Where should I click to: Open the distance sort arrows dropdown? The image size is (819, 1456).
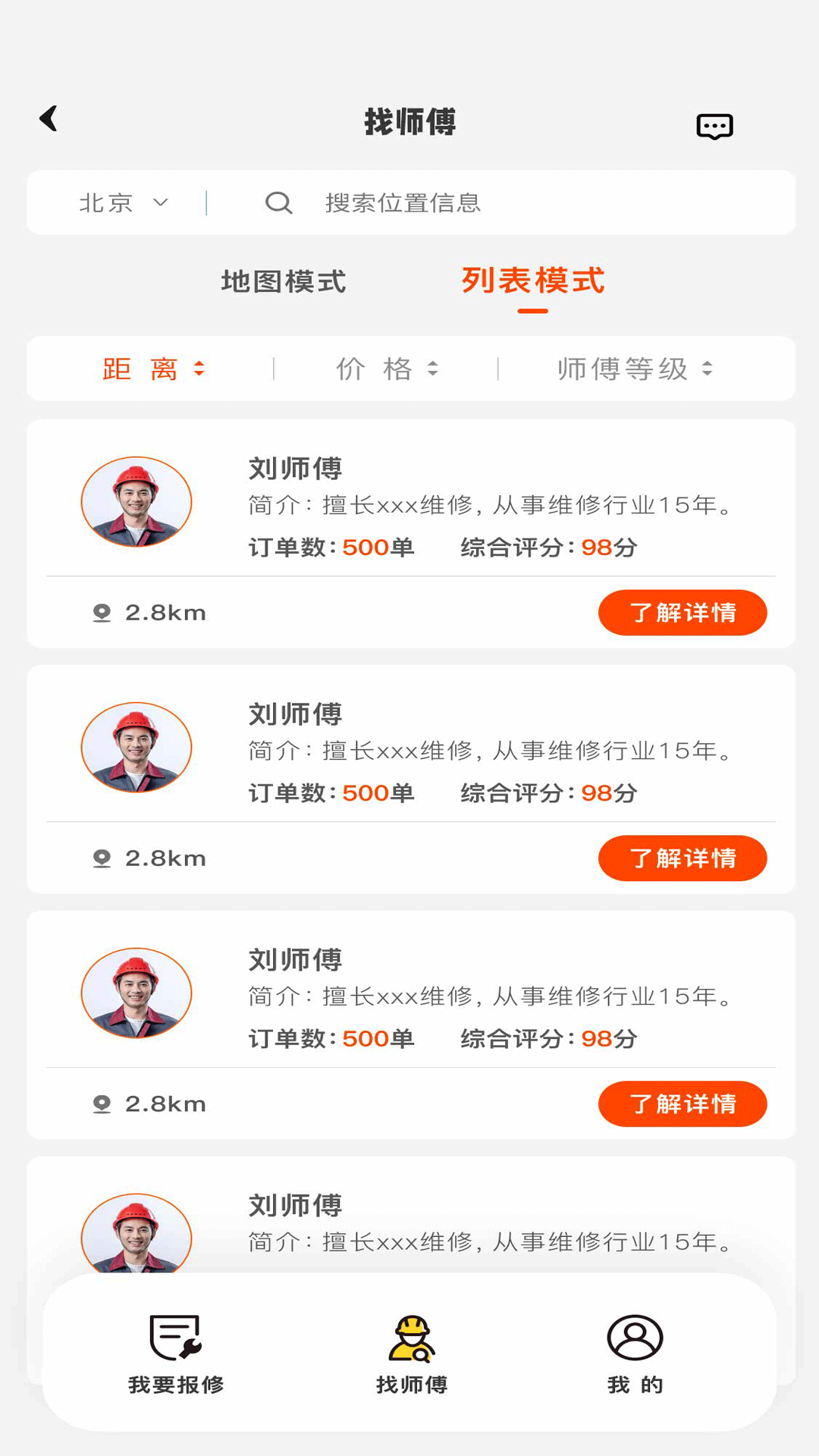click(199, 369)
